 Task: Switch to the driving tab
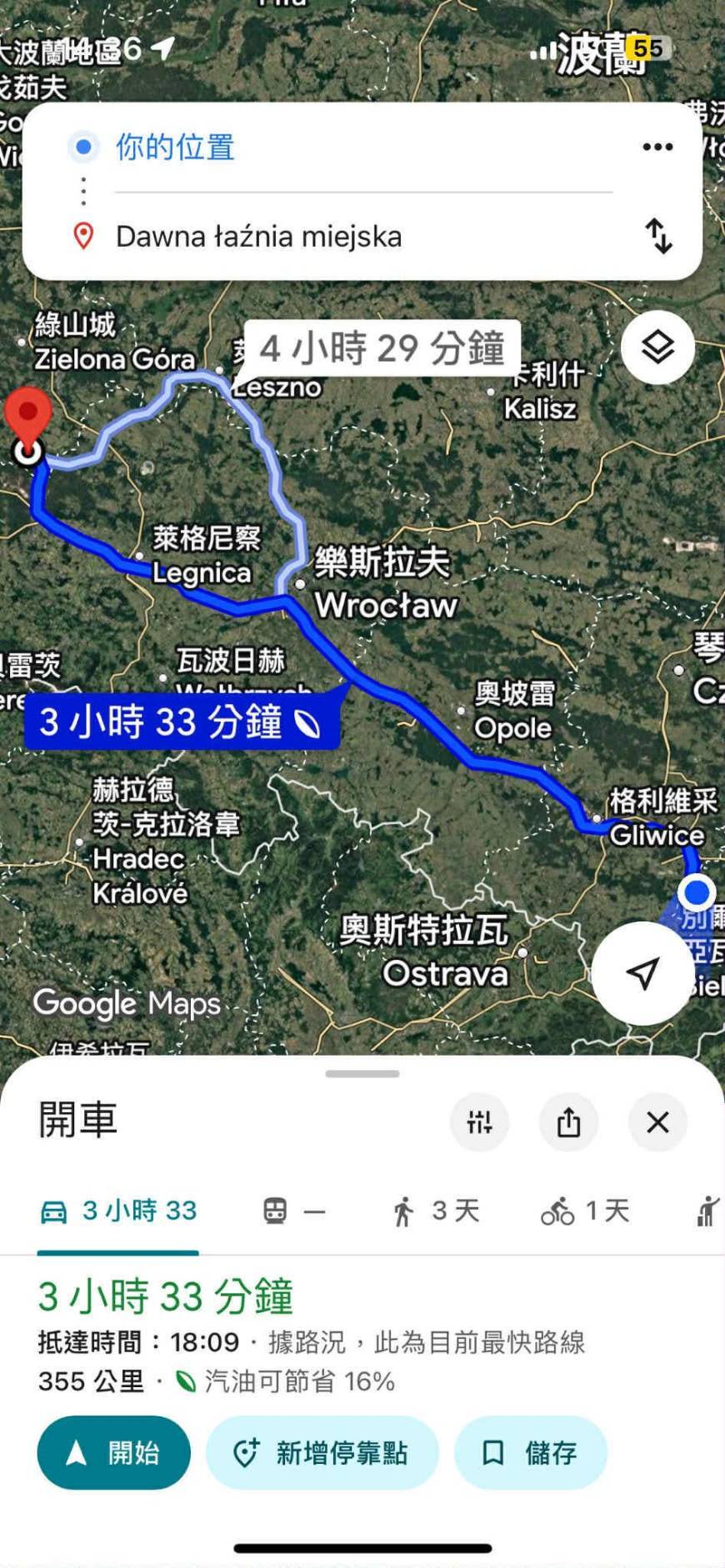tap(118, 1211)
